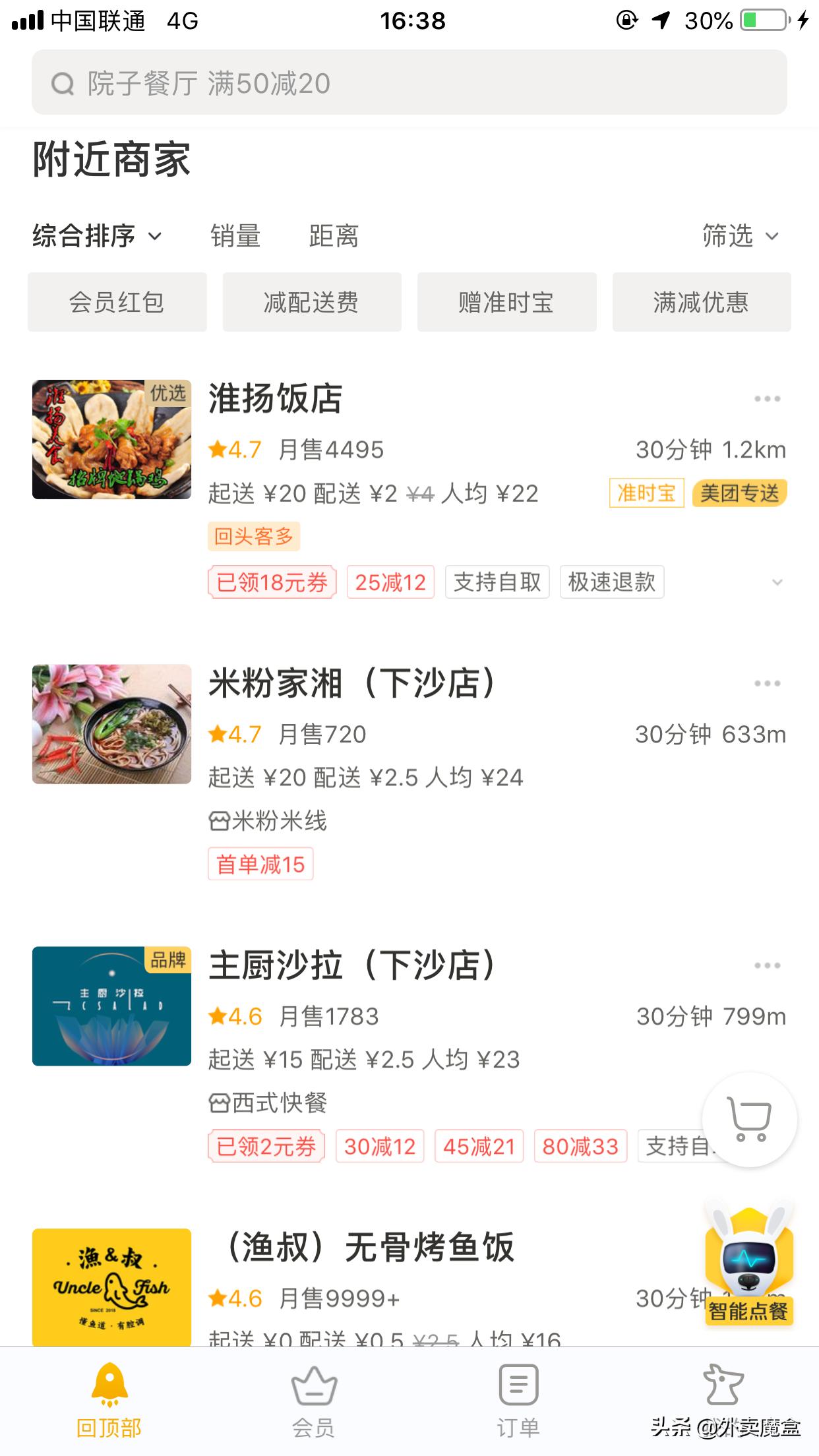Viewport: 819px width, 1456px height.
Task: Switch to 销量 sorting tab
Action: click(235, 235)
